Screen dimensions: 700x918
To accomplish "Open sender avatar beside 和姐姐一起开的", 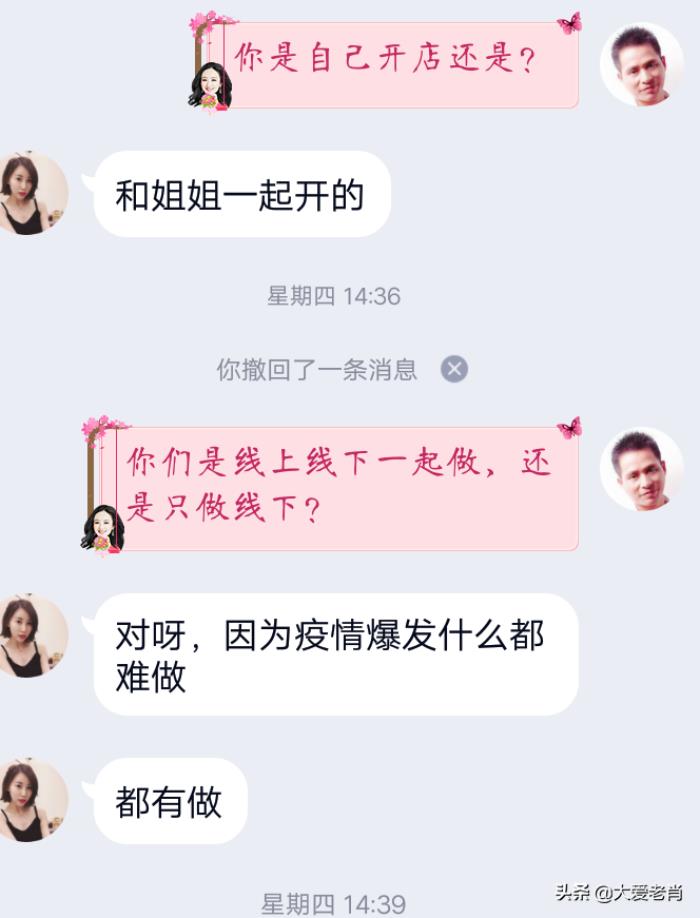I will 33,193.
